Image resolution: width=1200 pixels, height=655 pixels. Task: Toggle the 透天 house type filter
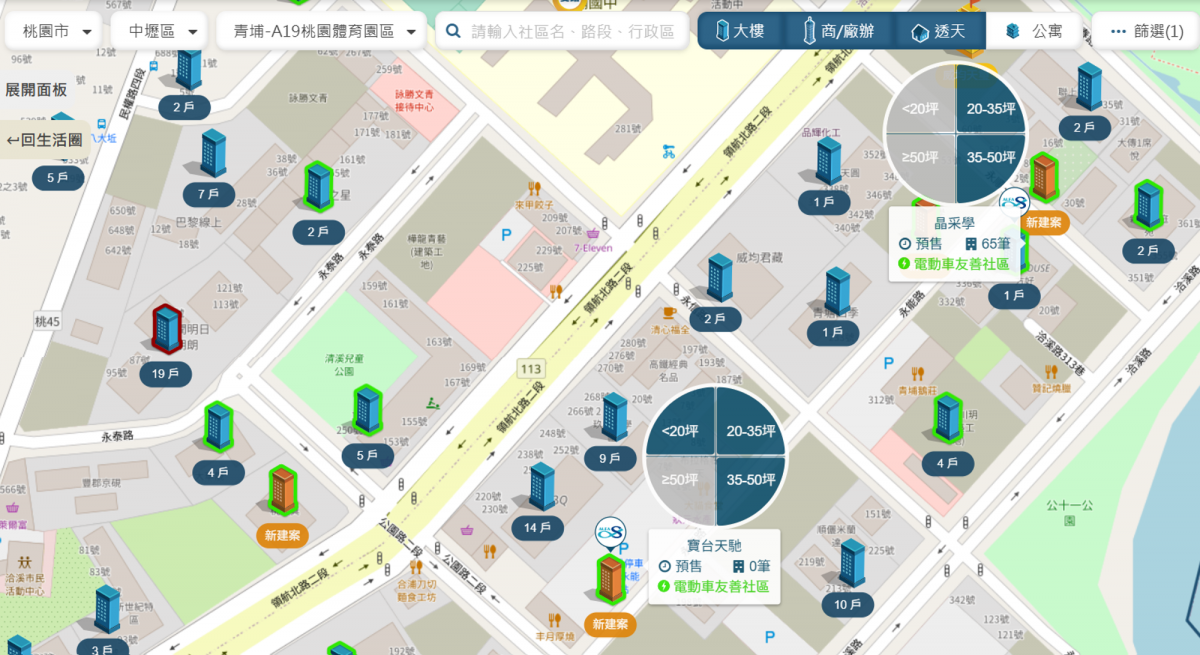click(x=937, y=31)
